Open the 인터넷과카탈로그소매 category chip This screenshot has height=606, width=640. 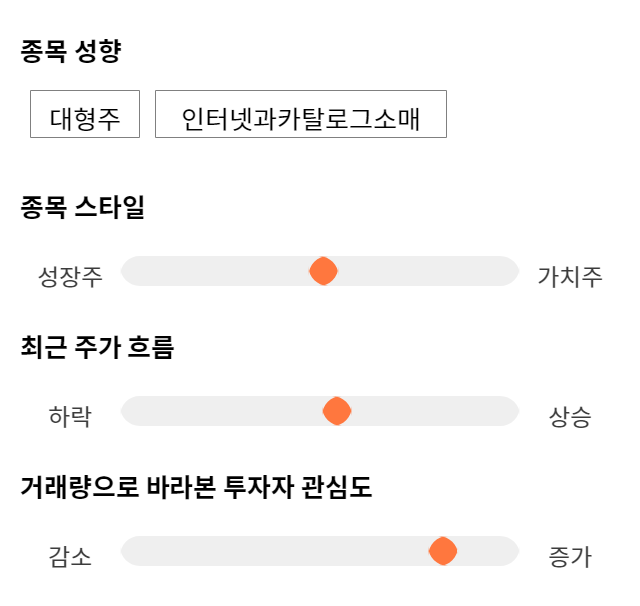click(x=301, y=114)
